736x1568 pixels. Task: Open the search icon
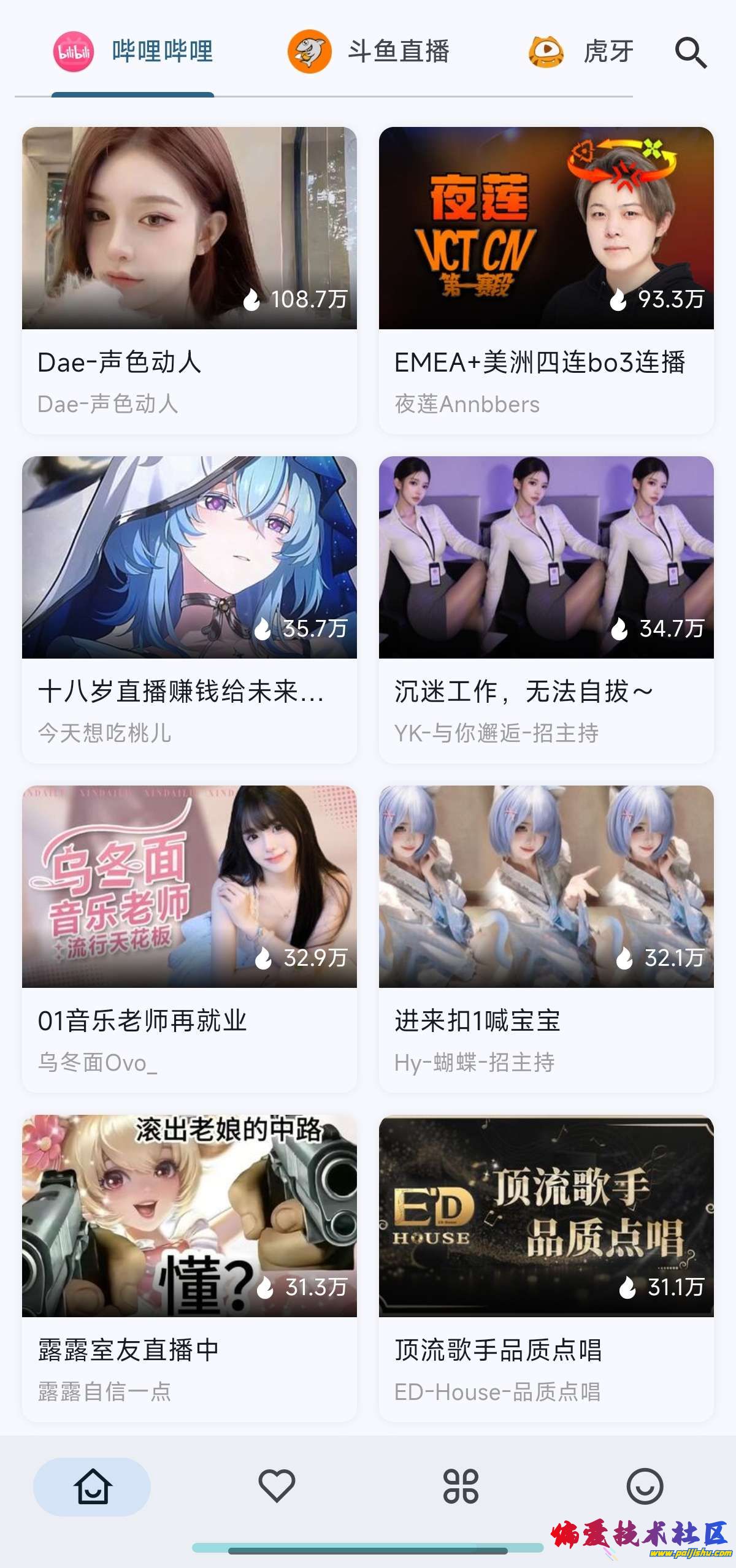[x=691, y=53]
